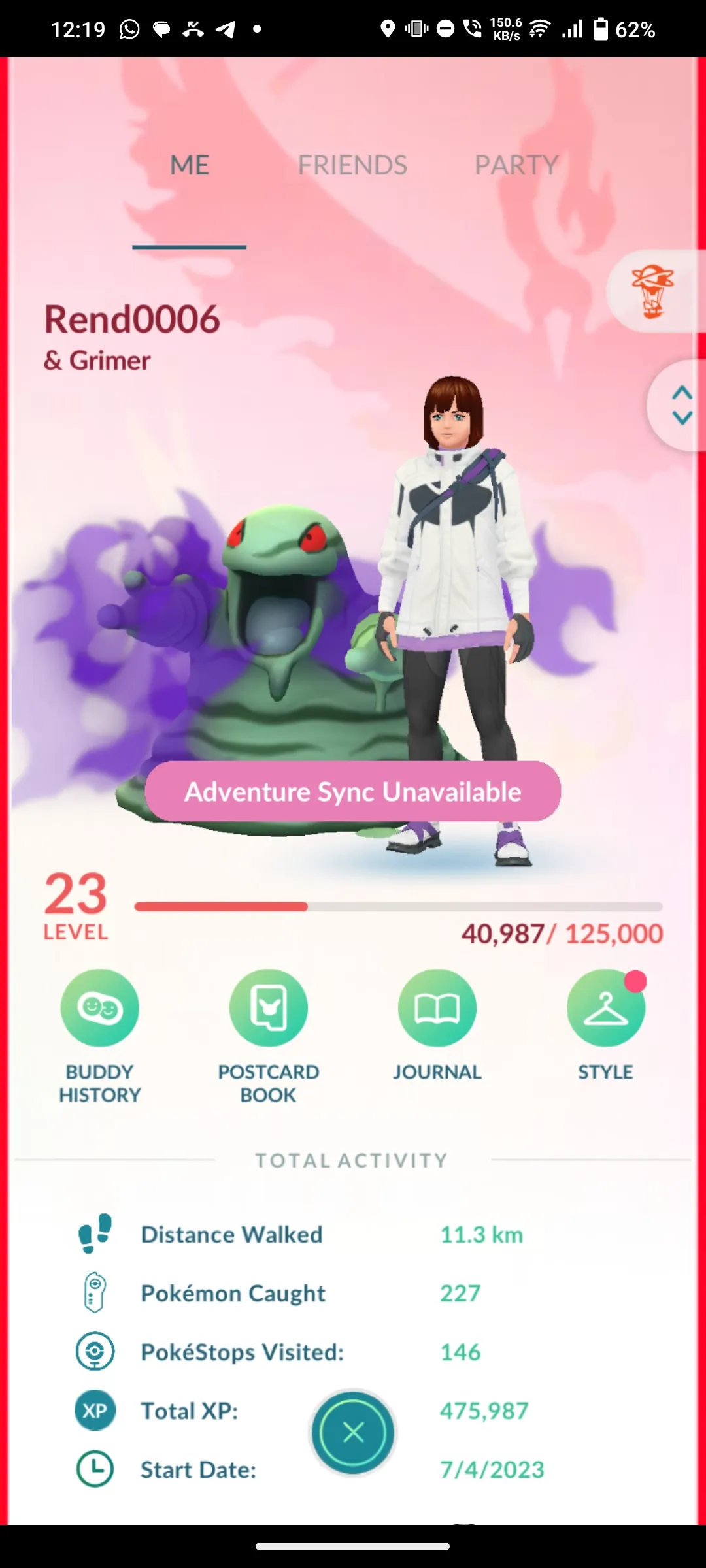Switch to the Friends tab
The height and width of the screenshot is (1568, 706).
point(352,165)
